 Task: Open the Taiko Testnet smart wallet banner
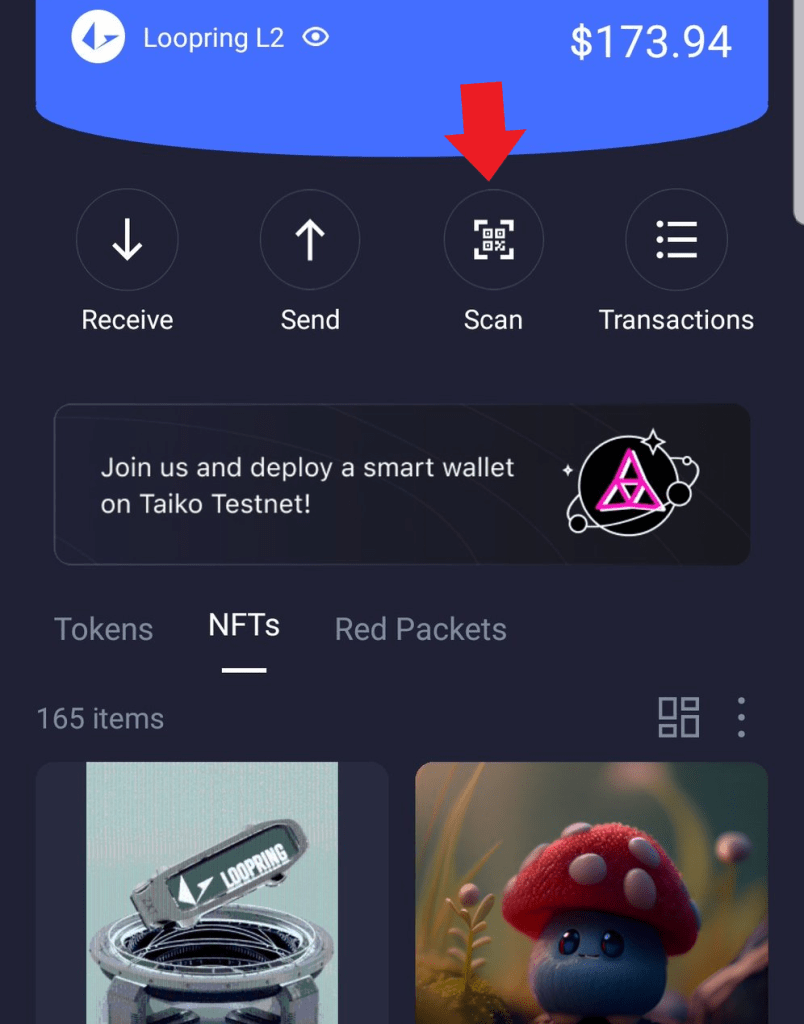click(x=402, y=484)
